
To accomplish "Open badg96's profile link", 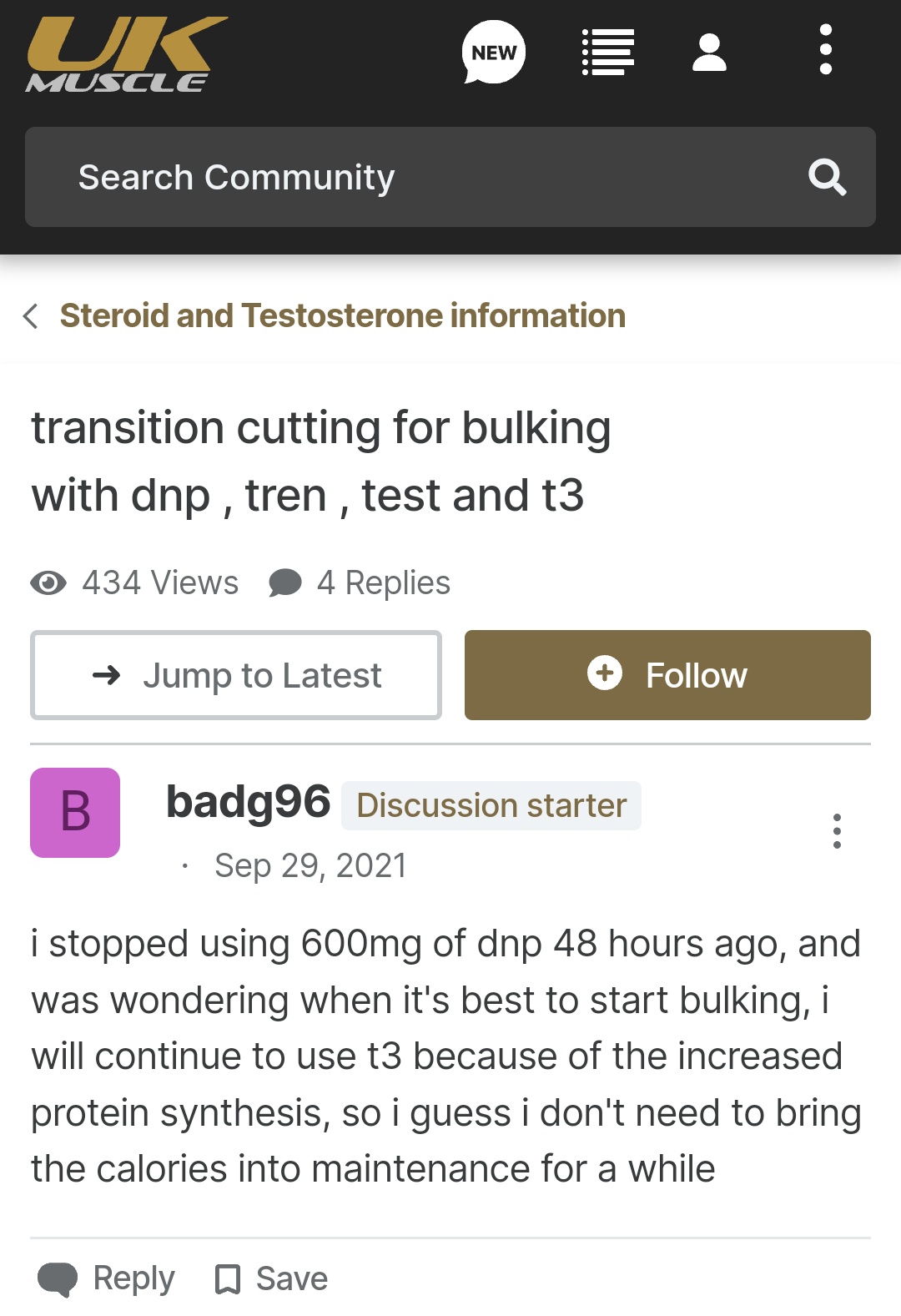I will pyautogui.click(x=248, y=801).
